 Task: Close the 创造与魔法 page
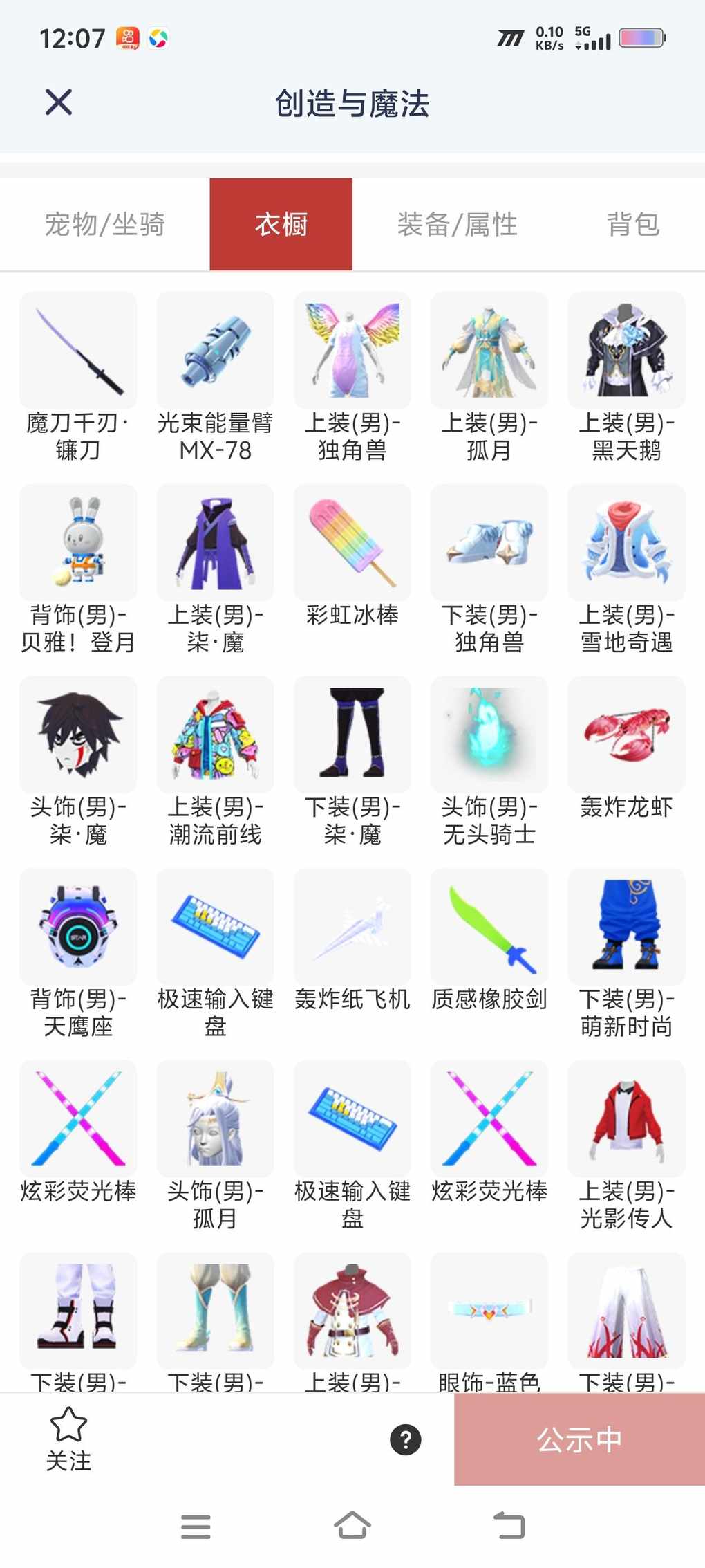[x=59, y=102]
